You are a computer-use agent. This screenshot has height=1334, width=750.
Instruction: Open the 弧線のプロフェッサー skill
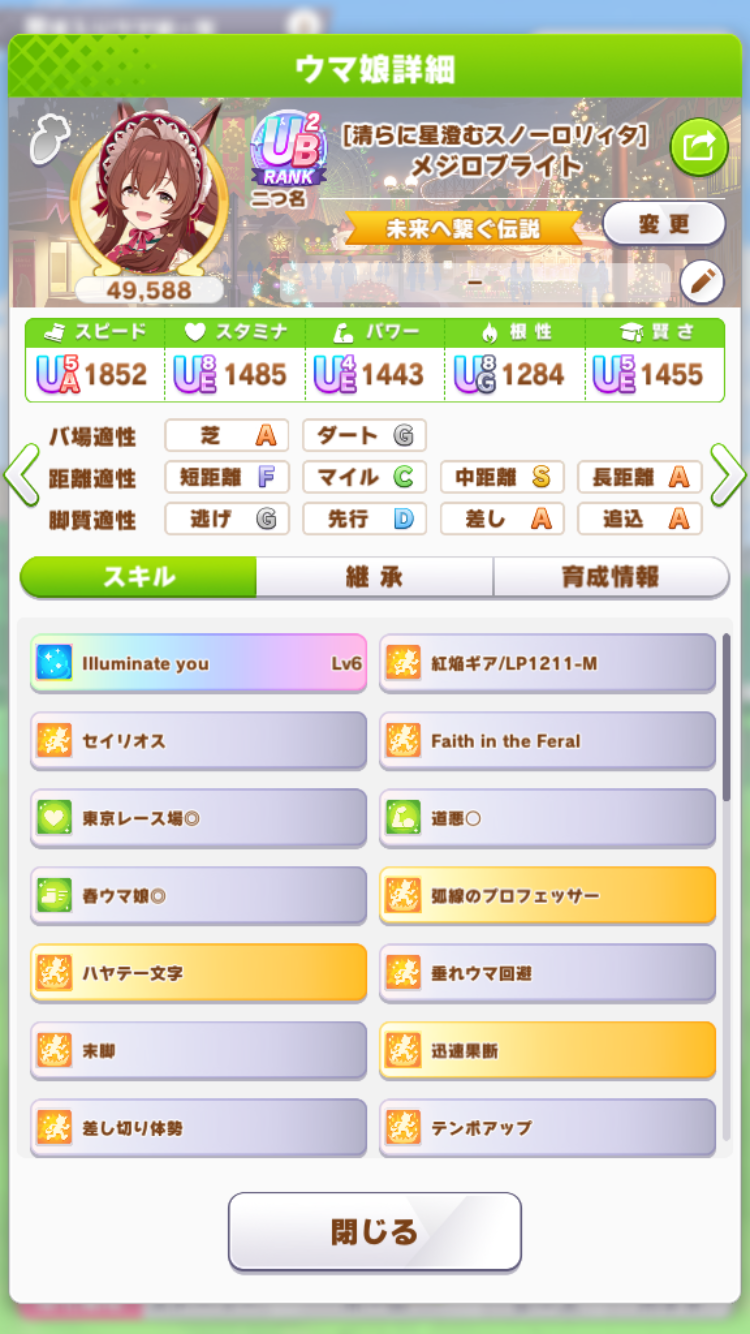click(x=547, y=895)
